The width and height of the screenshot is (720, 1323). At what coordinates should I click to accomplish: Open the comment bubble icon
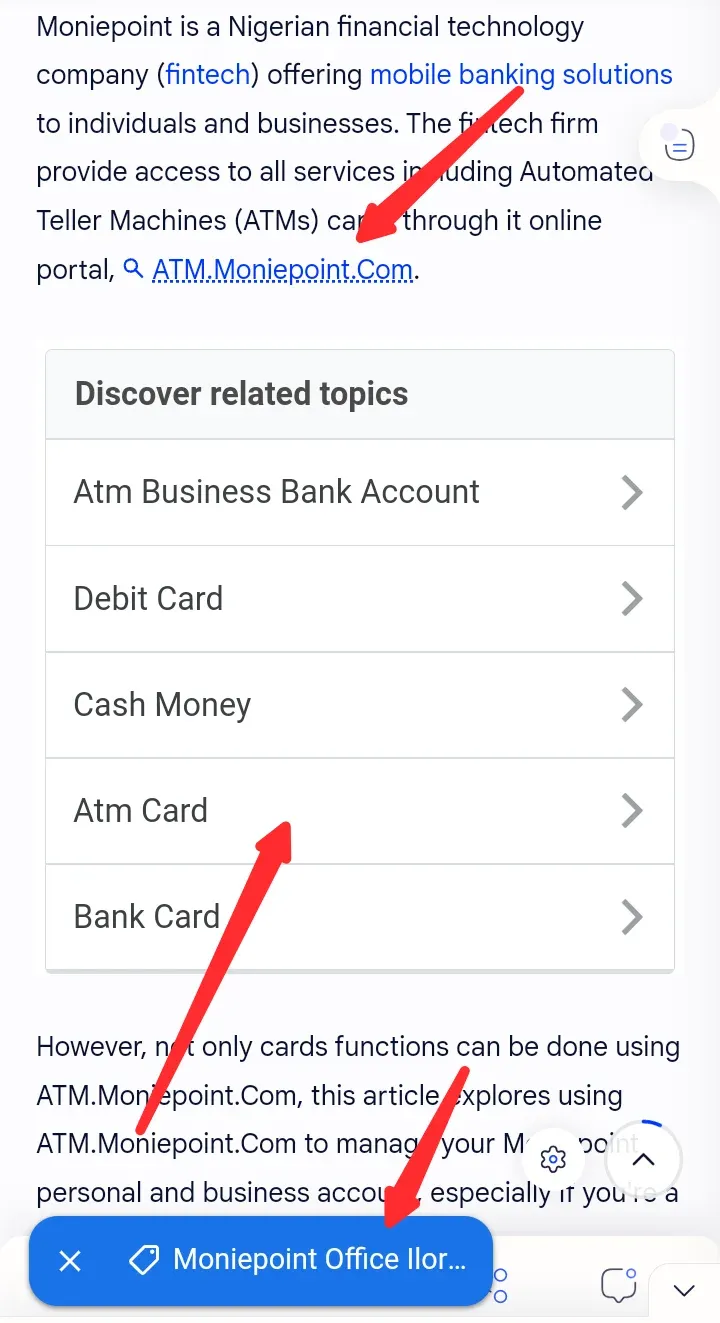pos(618,1284)
